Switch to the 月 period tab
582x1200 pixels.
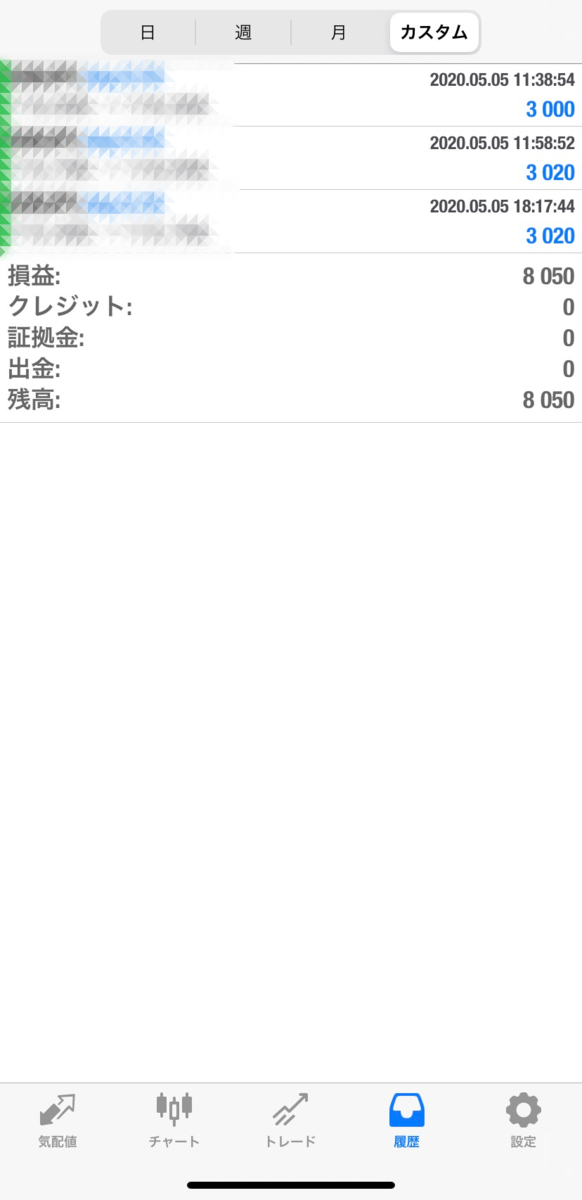(x=339, y=32)
